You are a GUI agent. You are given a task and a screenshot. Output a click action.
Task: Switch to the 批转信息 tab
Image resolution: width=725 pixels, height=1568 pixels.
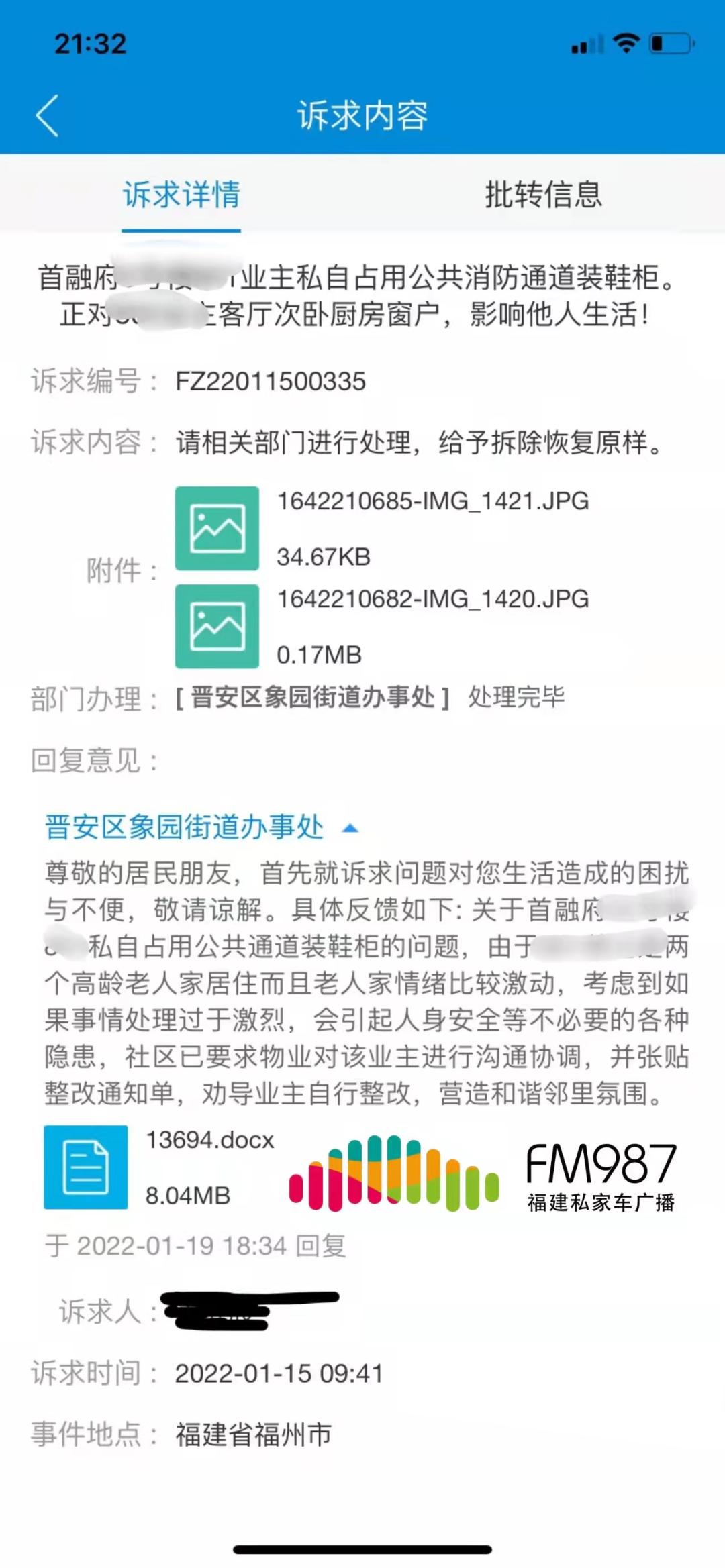543,195
